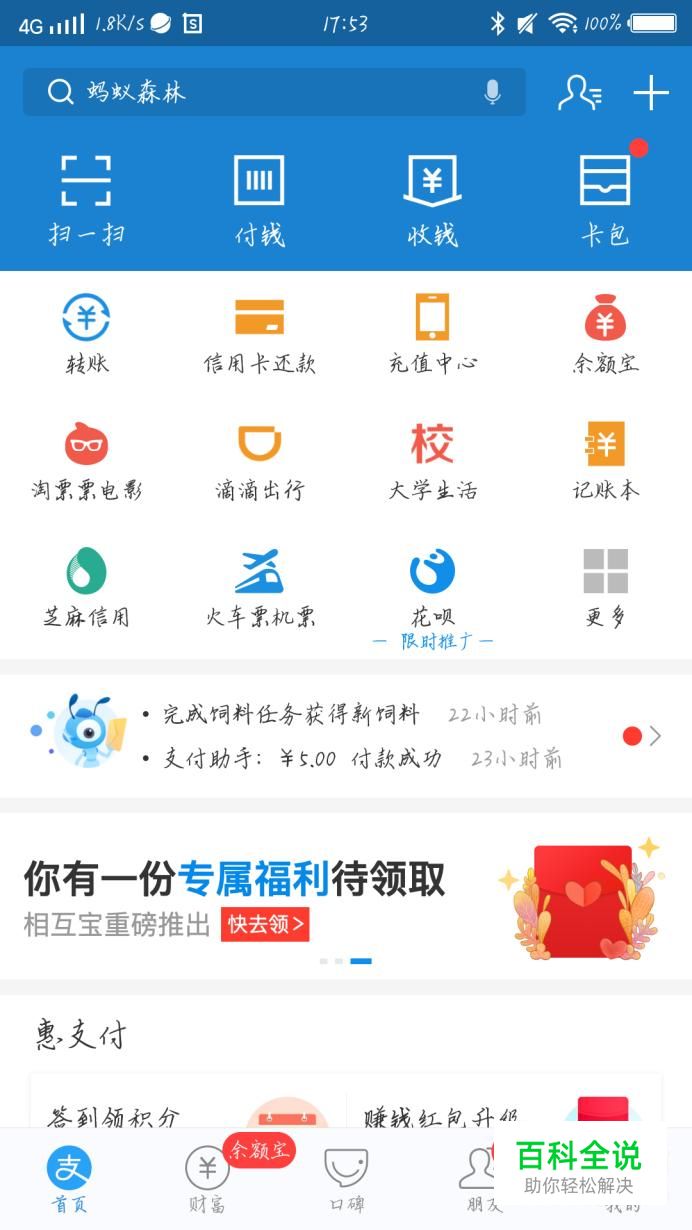Open 淘票票电影
The height and width of the screenshot is (1230, 692).
pyautogui.click(x=86, y=462)
